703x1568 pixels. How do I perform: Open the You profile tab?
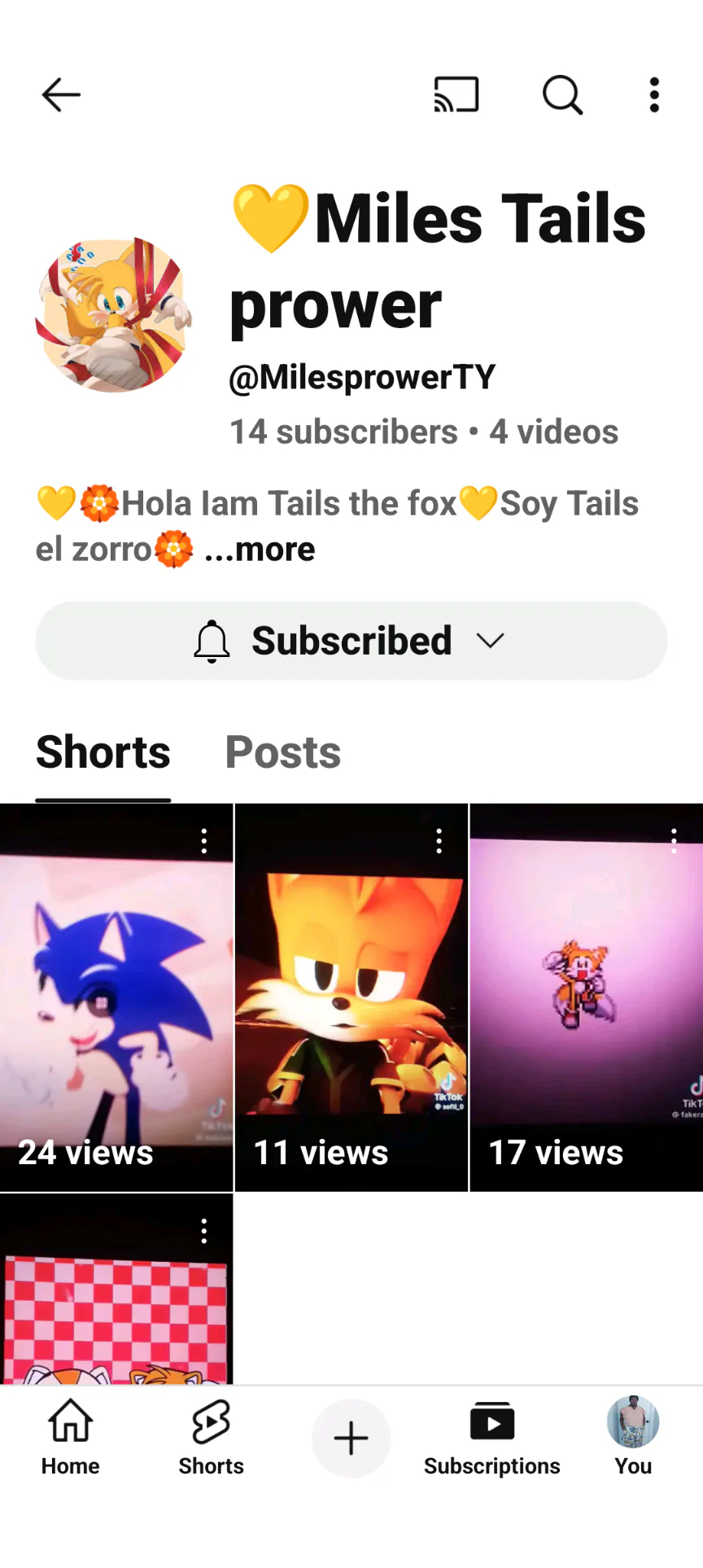(x=633, y=1438)
